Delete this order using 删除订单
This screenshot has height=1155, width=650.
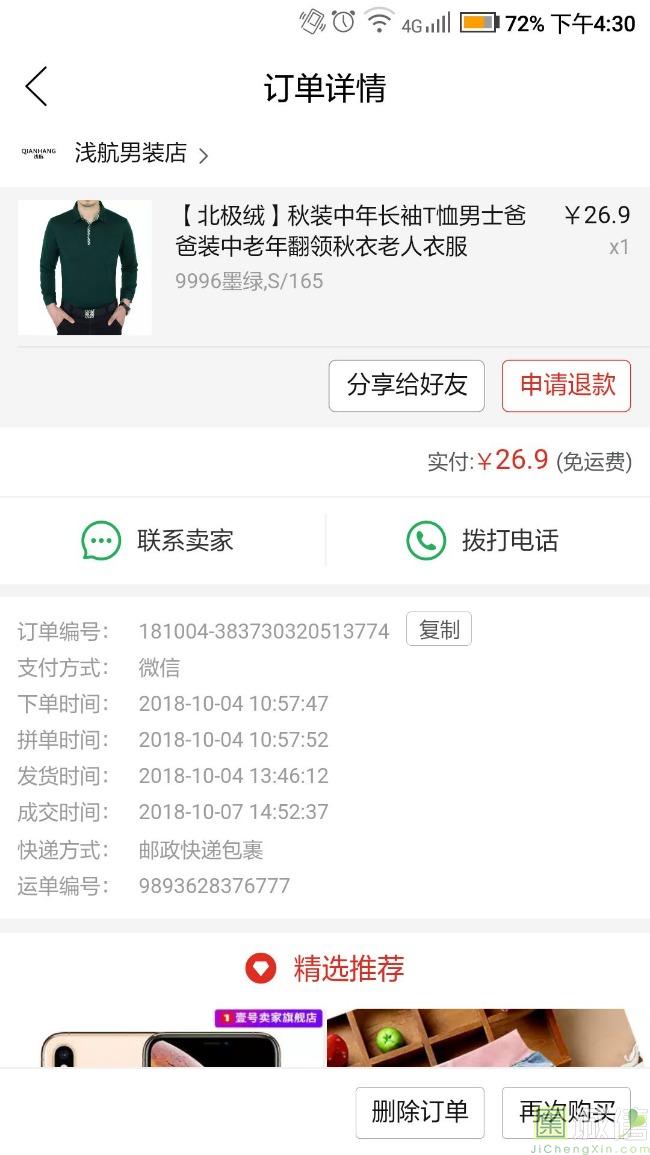419,1112
